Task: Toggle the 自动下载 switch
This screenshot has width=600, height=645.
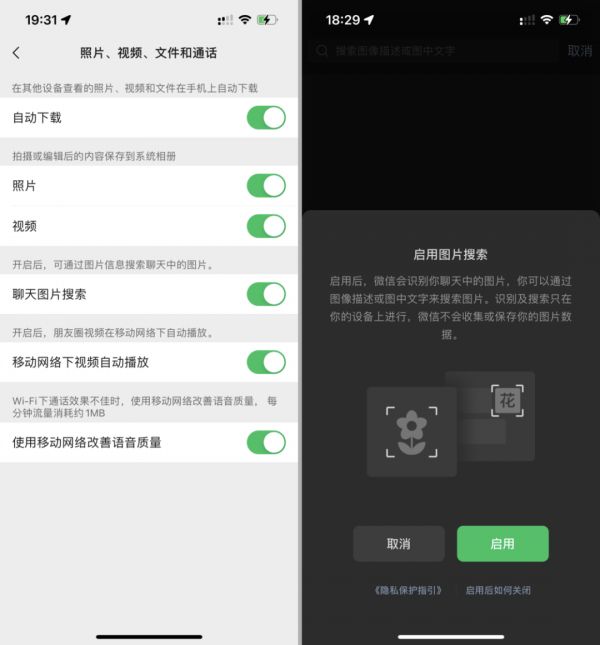Action: tap(266, 118)
